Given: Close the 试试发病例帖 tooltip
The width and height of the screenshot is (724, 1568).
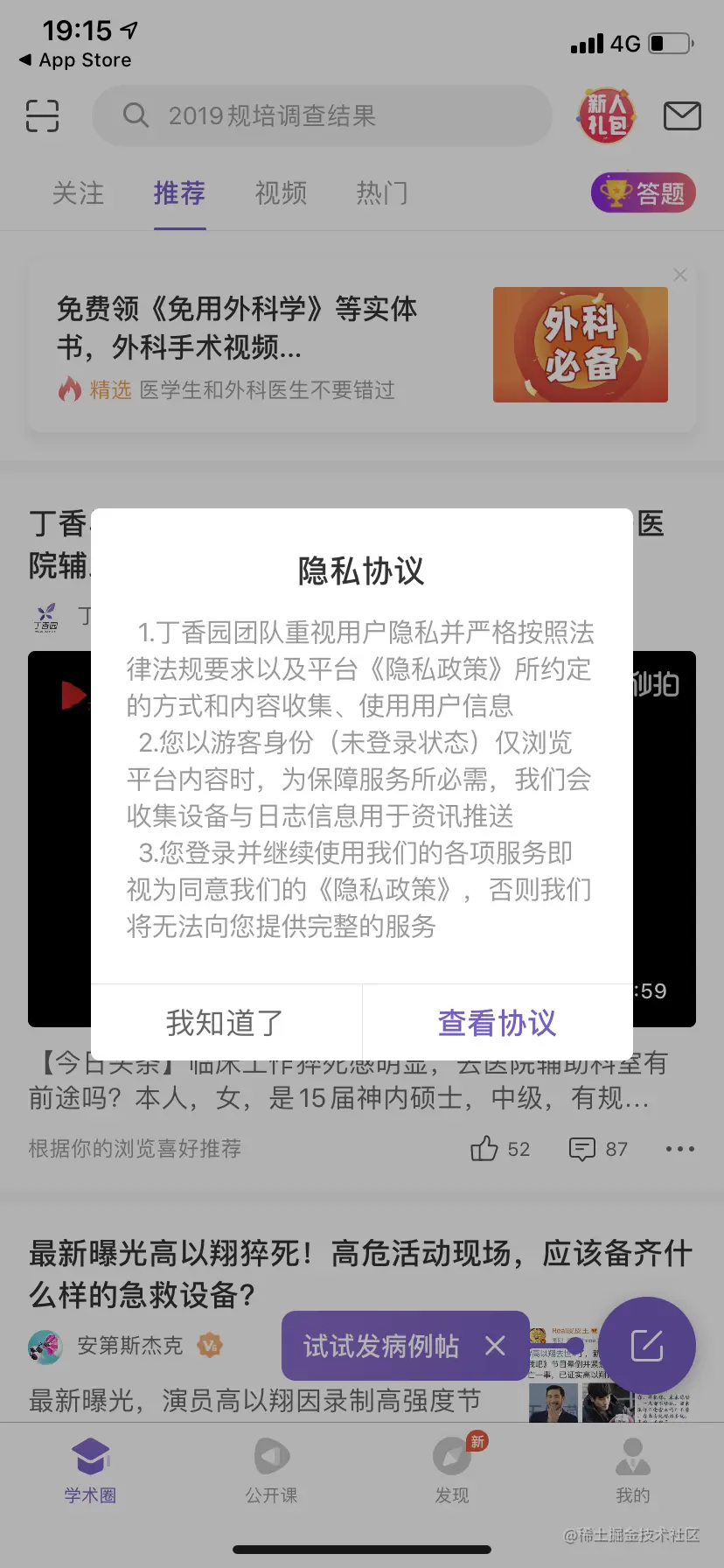Looking at the screenshot, I should 495,1347.
